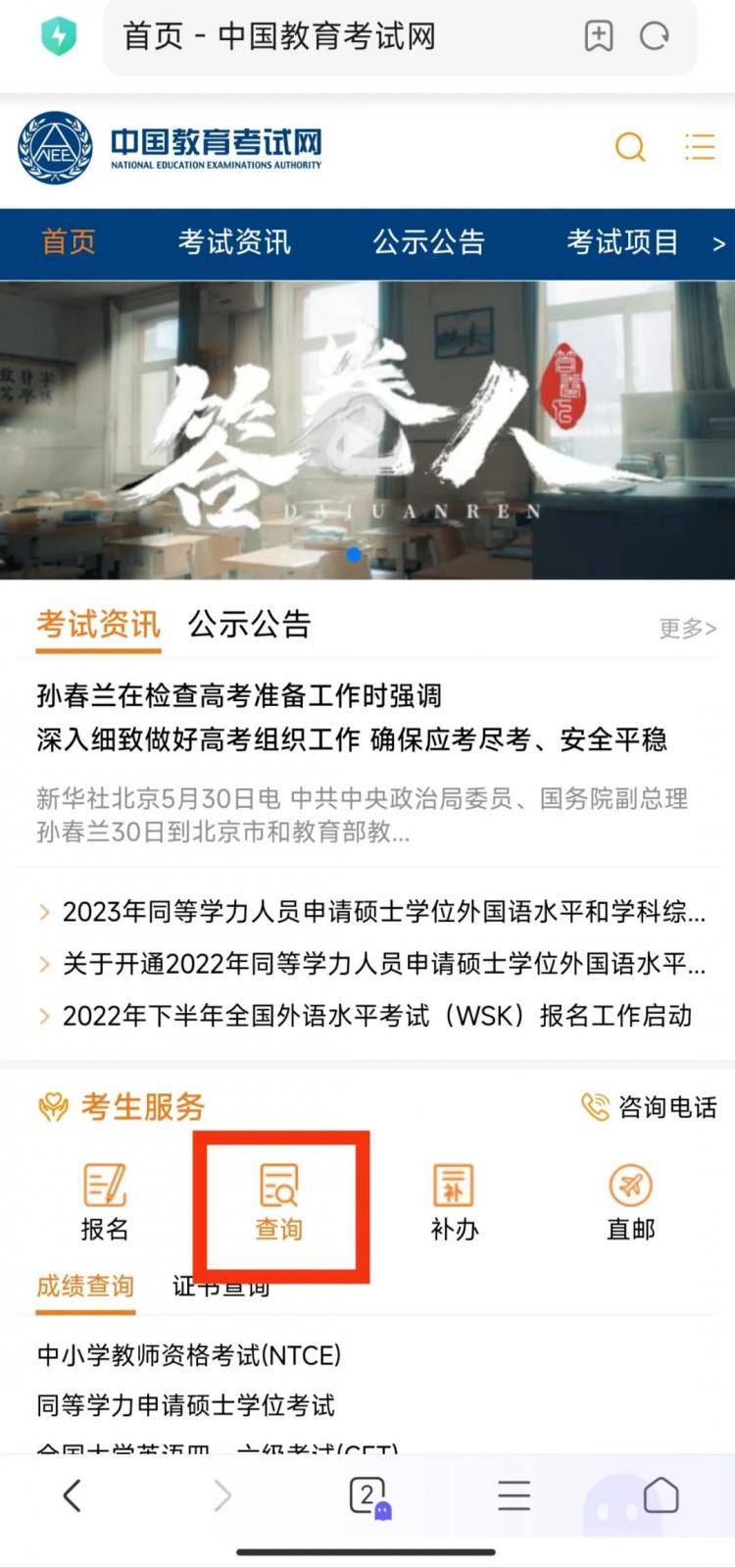The height and width of the screenshot is (1568, 735).
Task: Open the 答卷人 banner
Action: coord(367,430)
